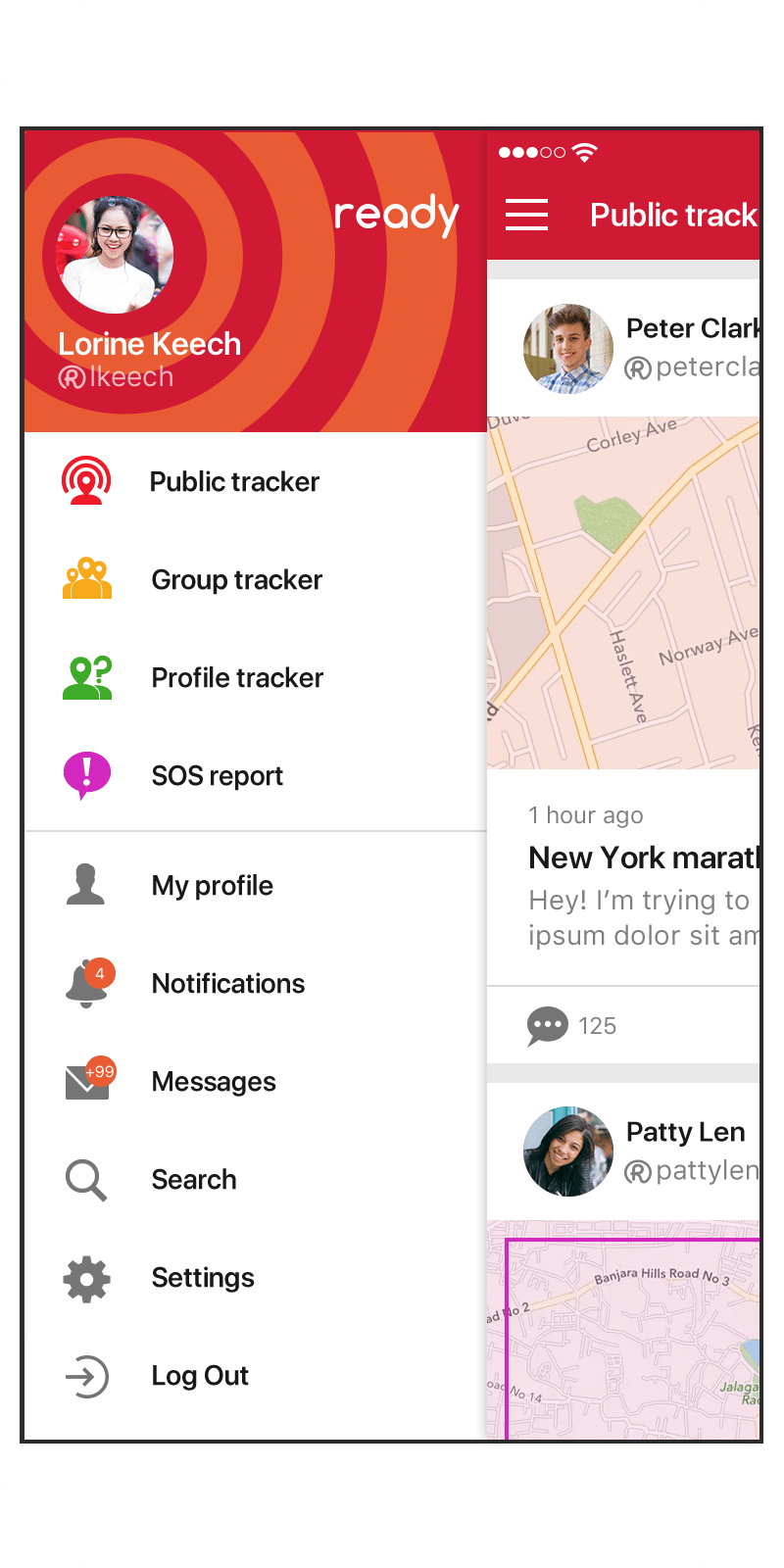Viewport: 784px width, 1568px height.
Task: Go to Settings
Action: point(202,1278)
